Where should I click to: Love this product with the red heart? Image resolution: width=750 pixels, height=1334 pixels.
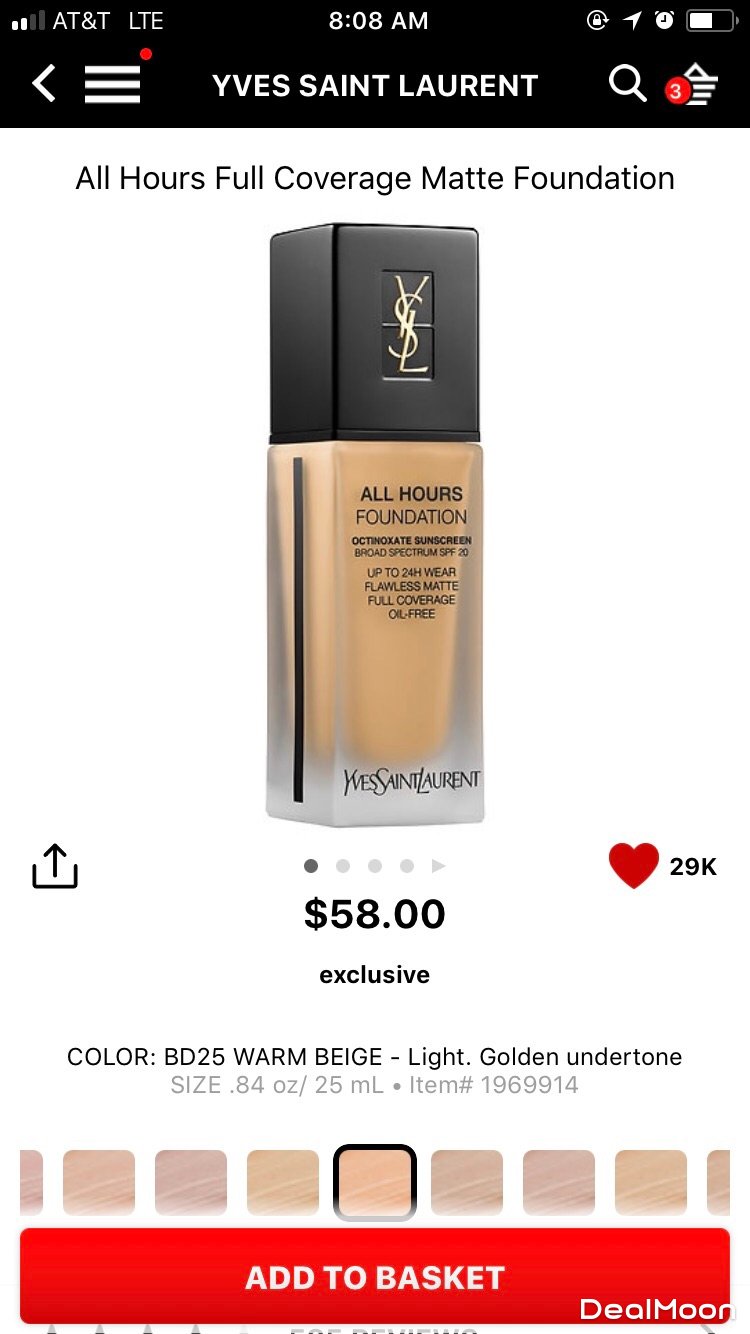coord(633,866)
